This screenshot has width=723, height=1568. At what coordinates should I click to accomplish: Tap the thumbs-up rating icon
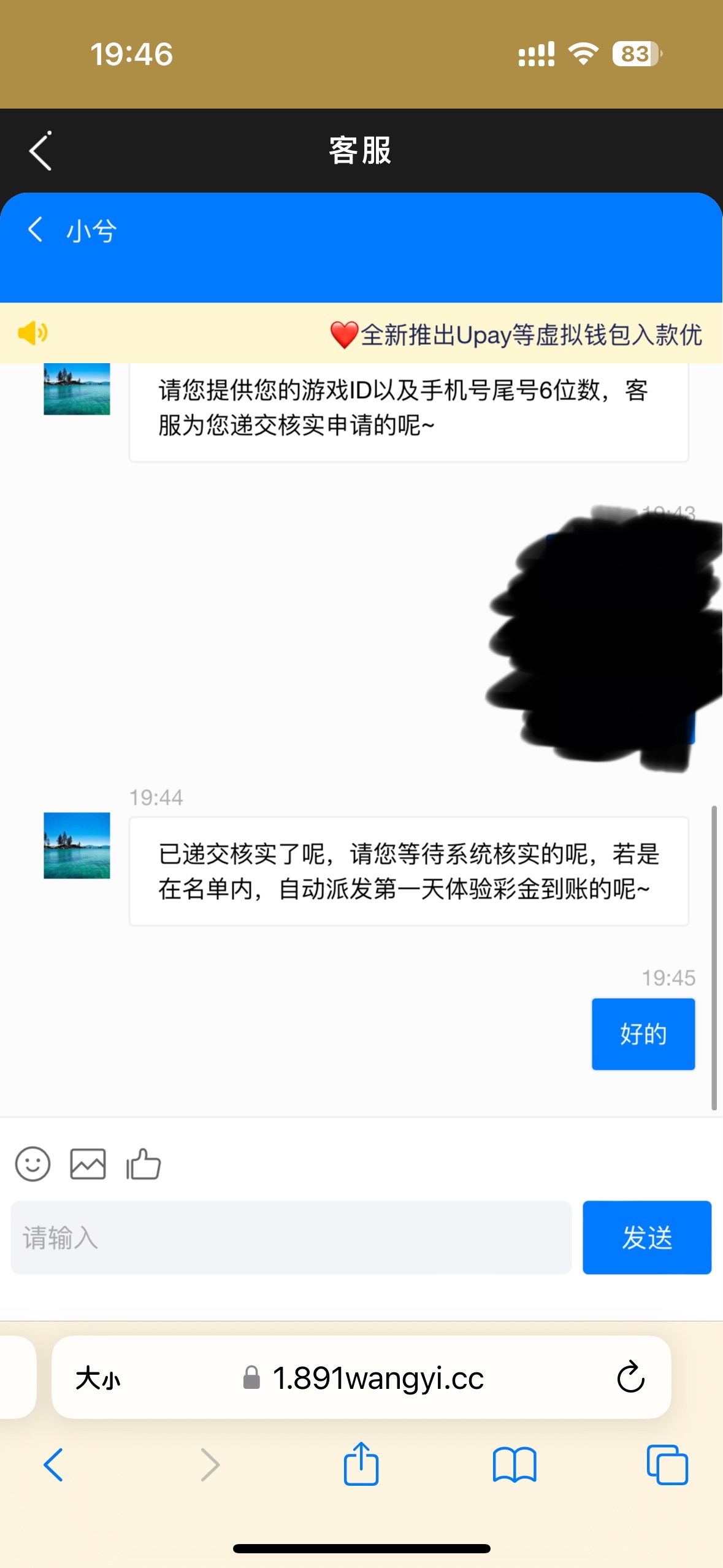coord(143,1164)
